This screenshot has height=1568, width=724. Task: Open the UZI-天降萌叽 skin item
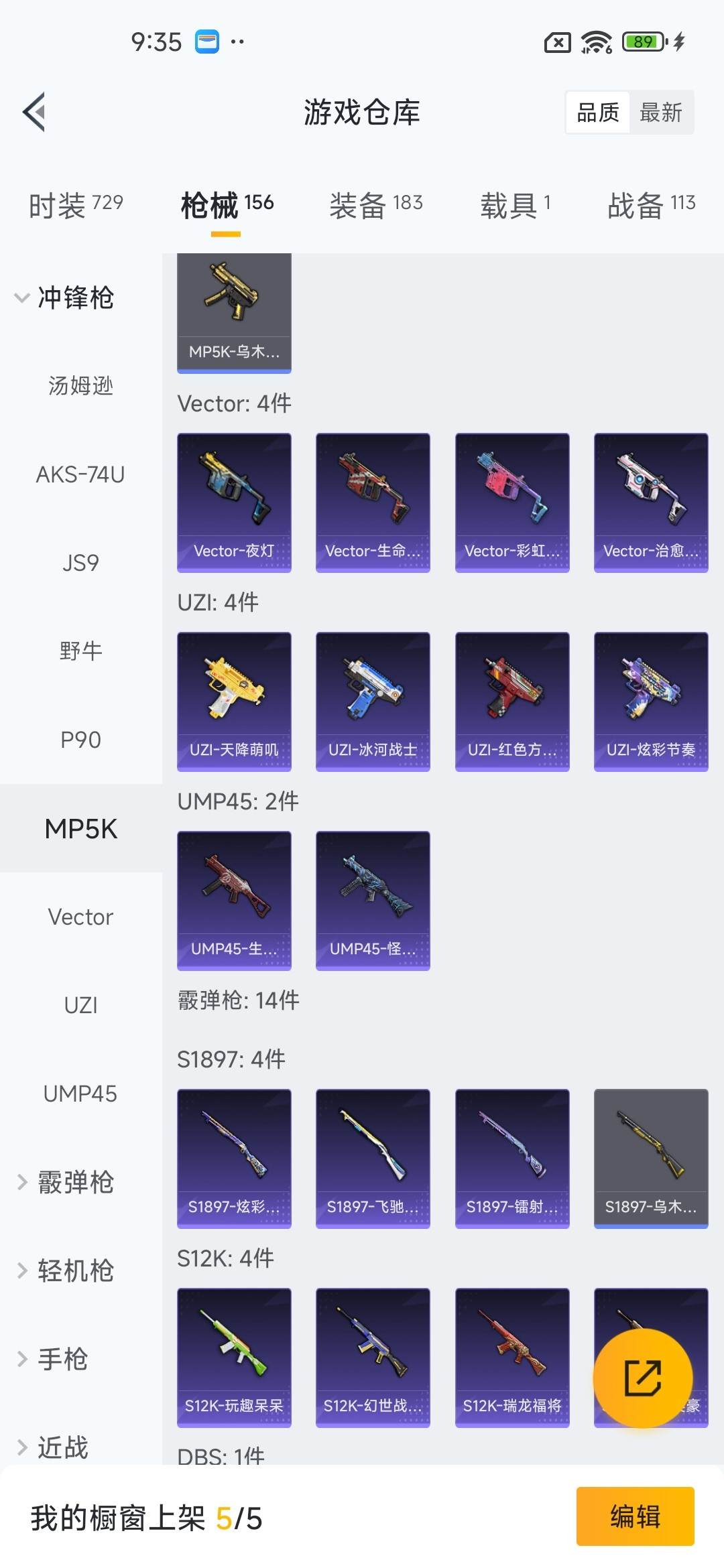[x=234, y=702]
